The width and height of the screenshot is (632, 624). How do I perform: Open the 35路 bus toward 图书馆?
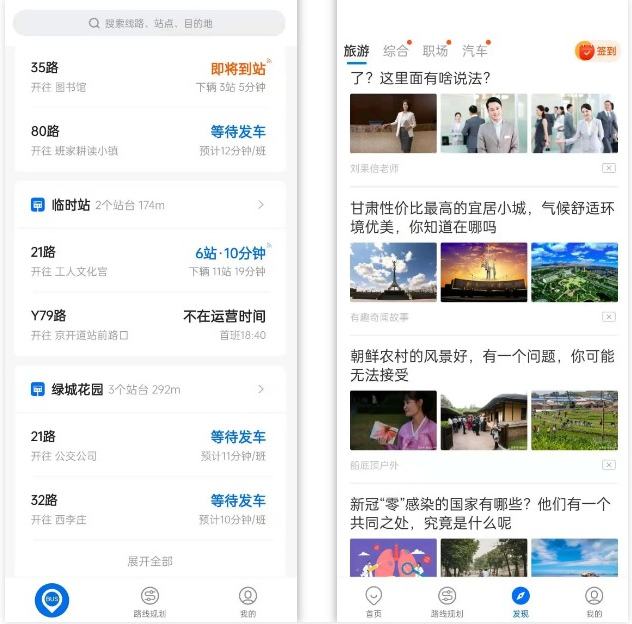150,77
